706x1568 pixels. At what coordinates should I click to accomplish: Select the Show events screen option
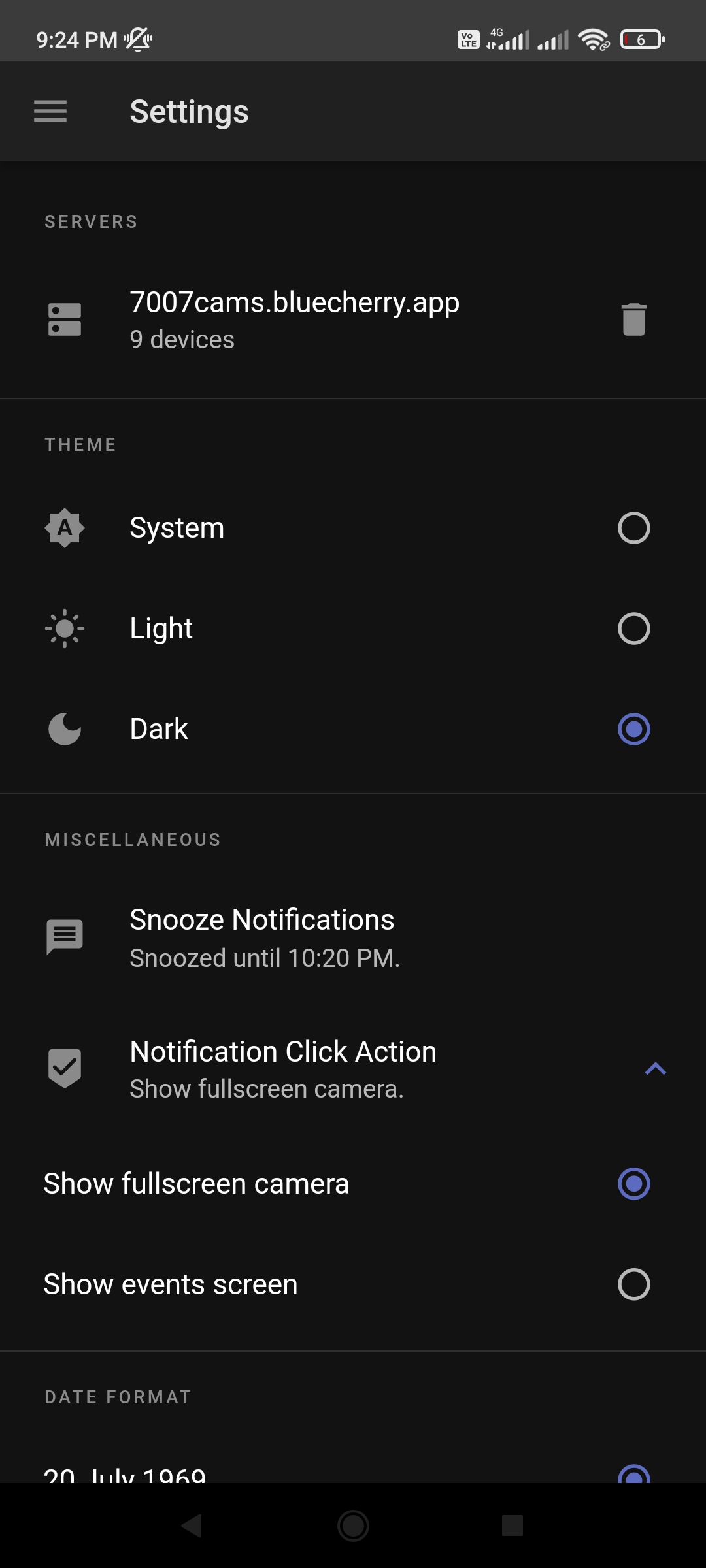tap(633, 1283)
